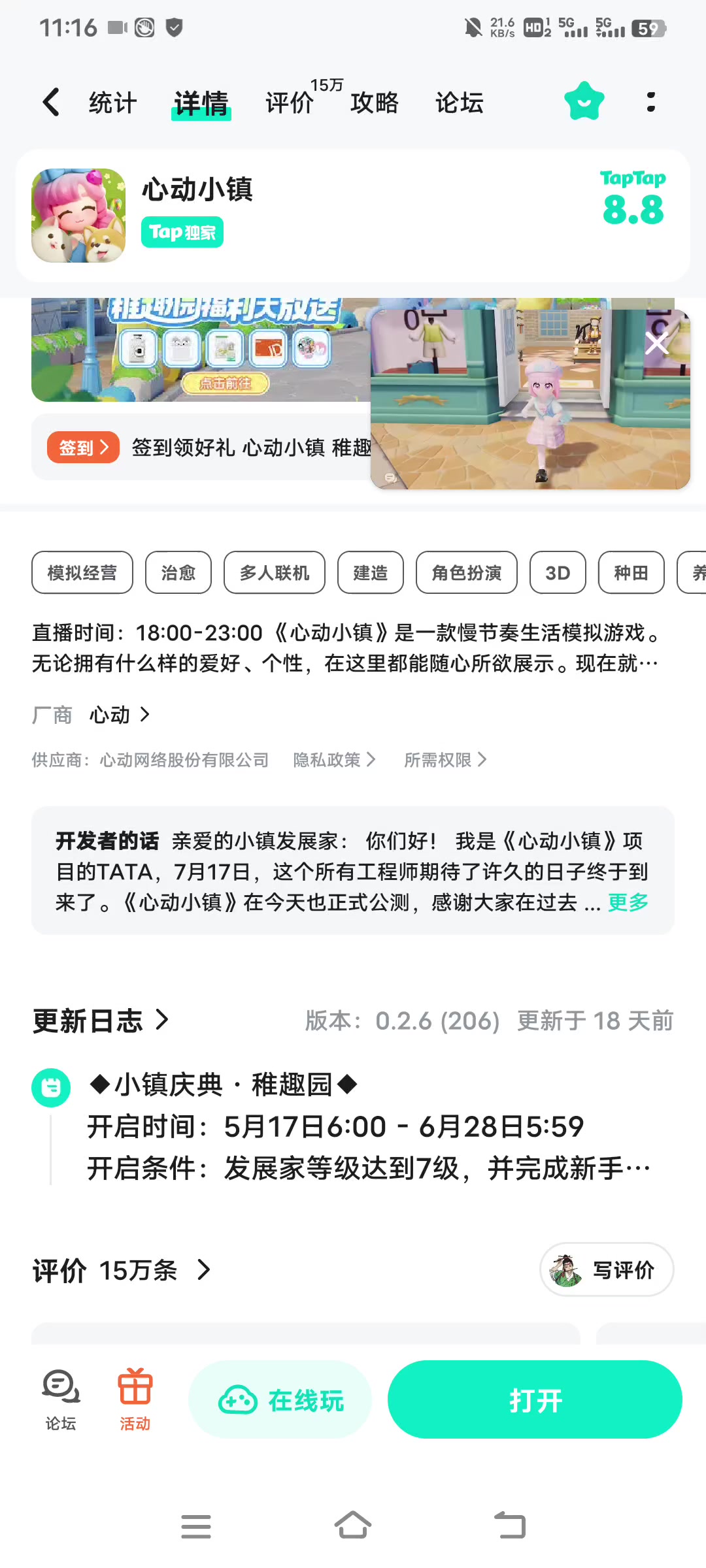
Task: Switch to the 论坛 top tab
Action: (460, 103)
